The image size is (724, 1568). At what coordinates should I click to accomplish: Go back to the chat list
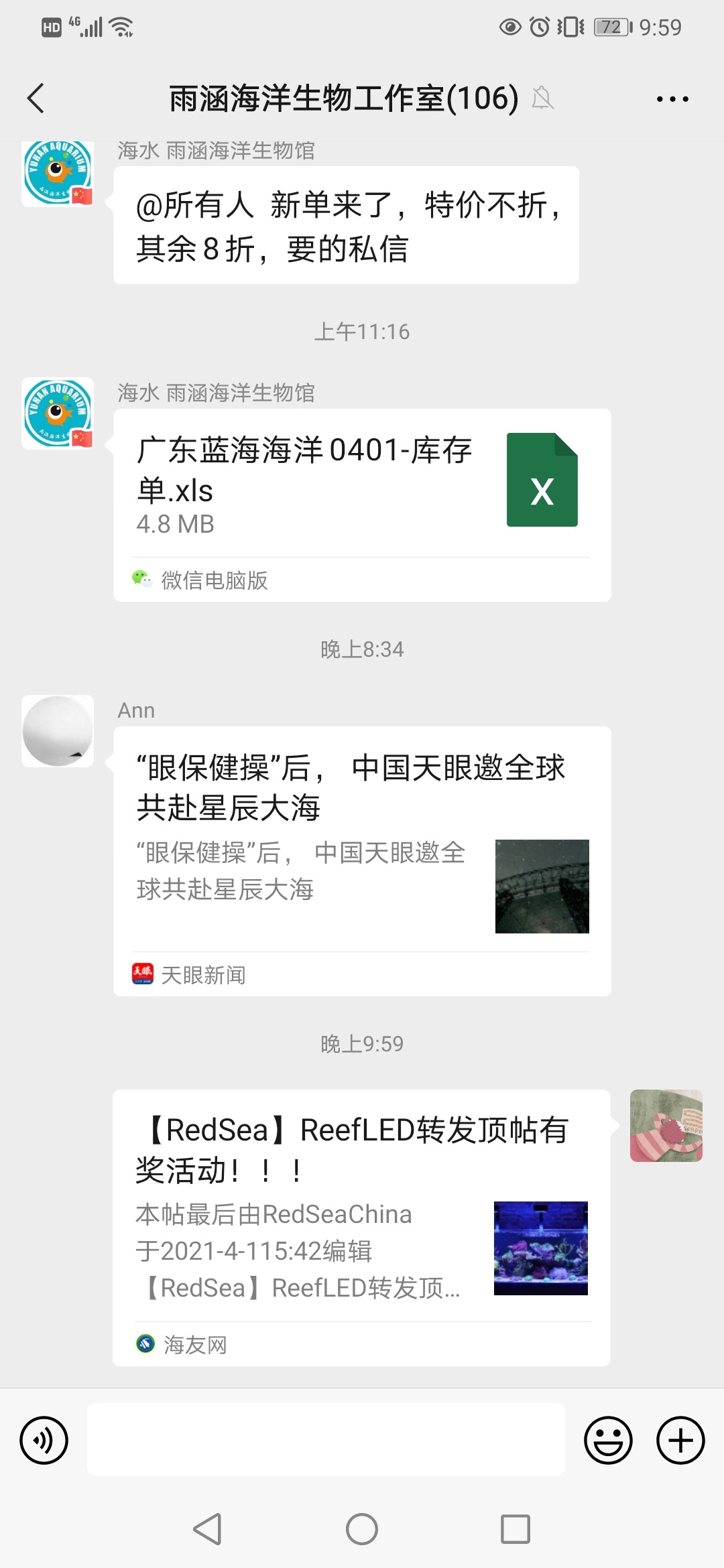coord(36,99)
